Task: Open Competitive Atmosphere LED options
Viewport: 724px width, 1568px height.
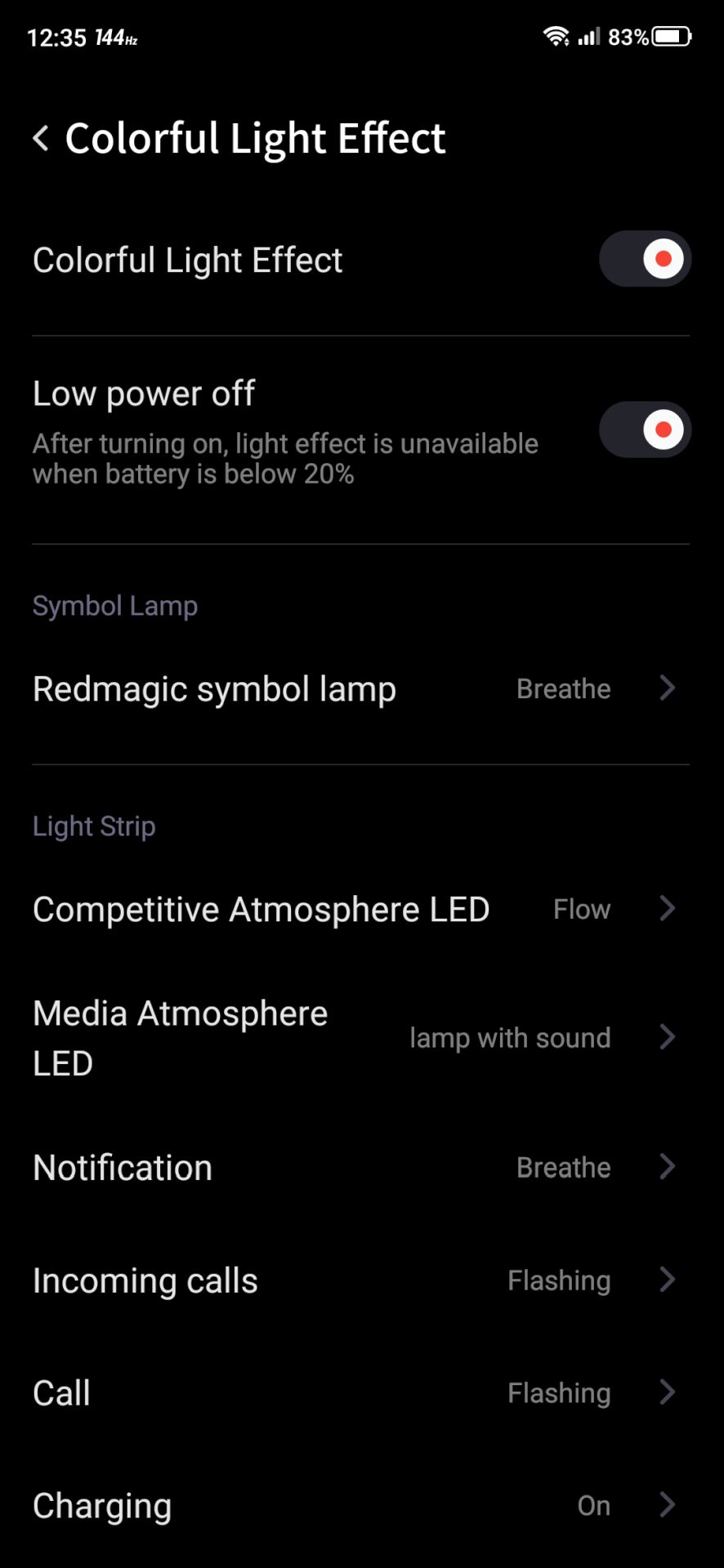Action: pos(362,909)
